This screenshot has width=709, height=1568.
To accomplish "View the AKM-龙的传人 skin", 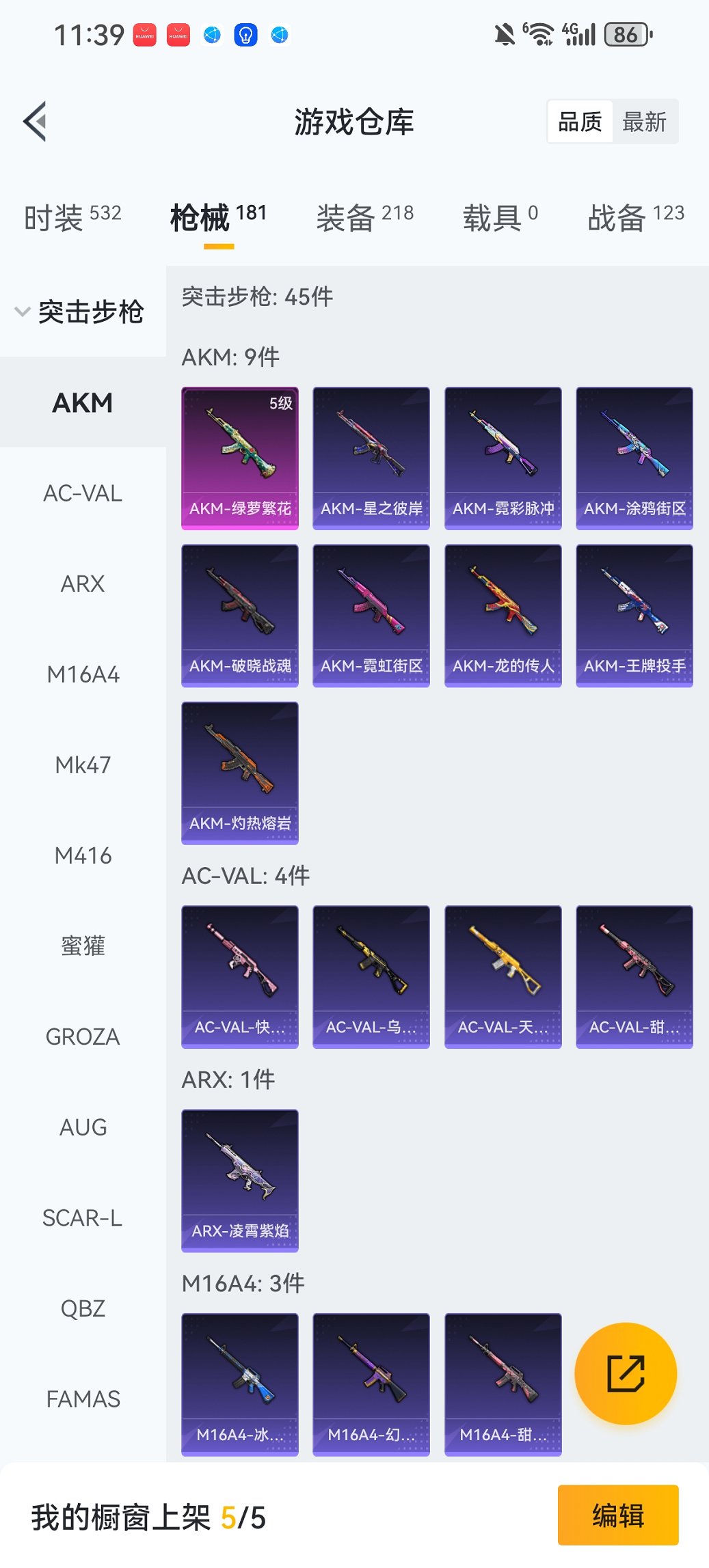I will click(x=503, y=615).
